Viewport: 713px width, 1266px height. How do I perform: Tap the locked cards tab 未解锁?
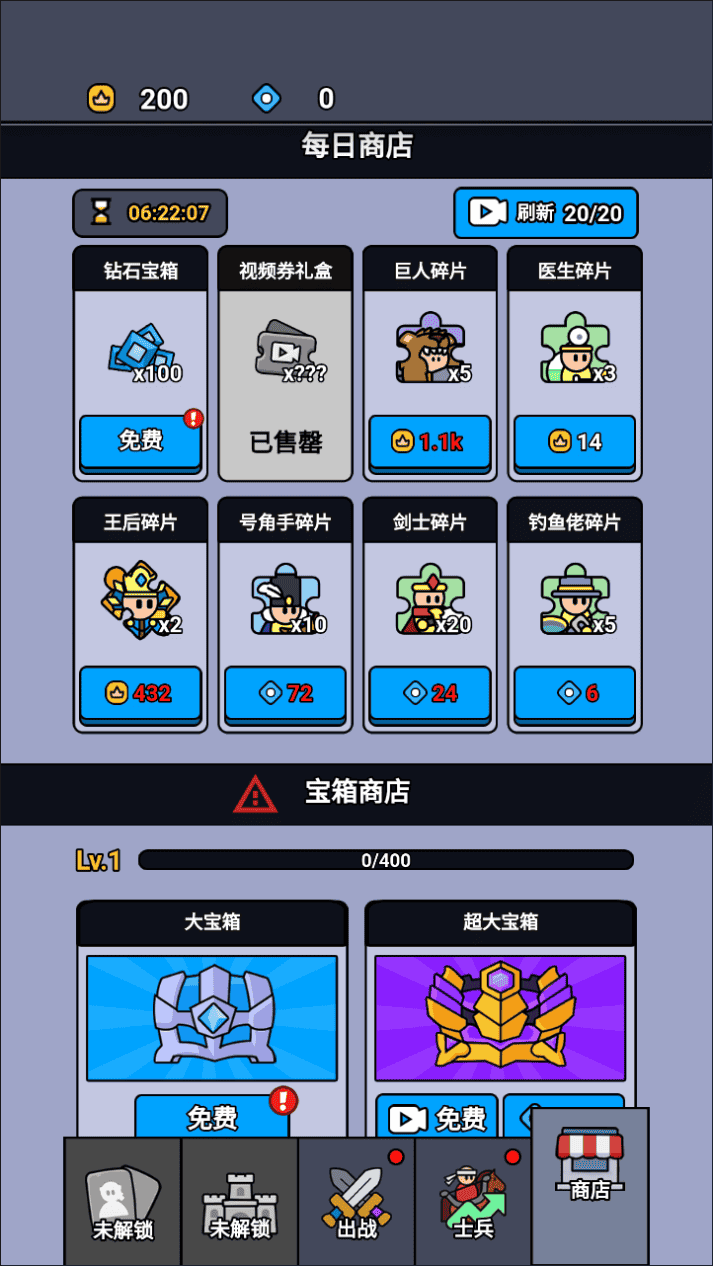click(x=123, y=1201)
